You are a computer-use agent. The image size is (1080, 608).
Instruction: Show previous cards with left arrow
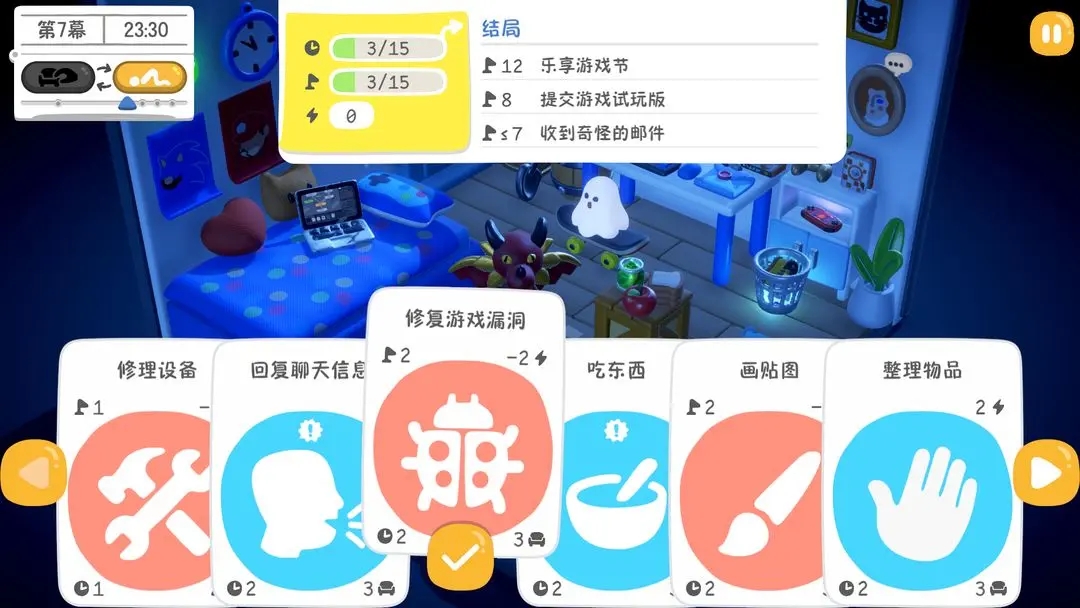(33, 472)
